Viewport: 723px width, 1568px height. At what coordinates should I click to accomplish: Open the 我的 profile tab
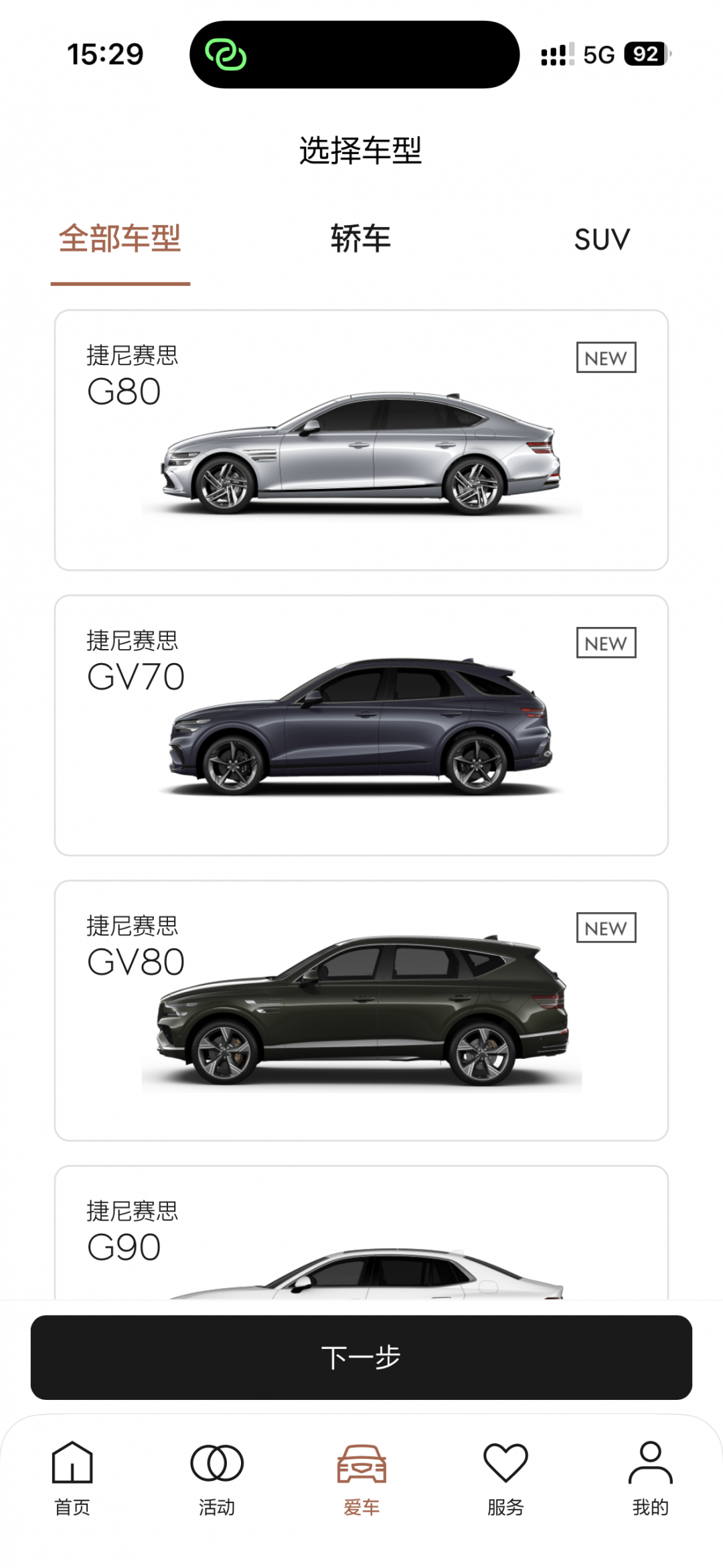pos(650,1478)
